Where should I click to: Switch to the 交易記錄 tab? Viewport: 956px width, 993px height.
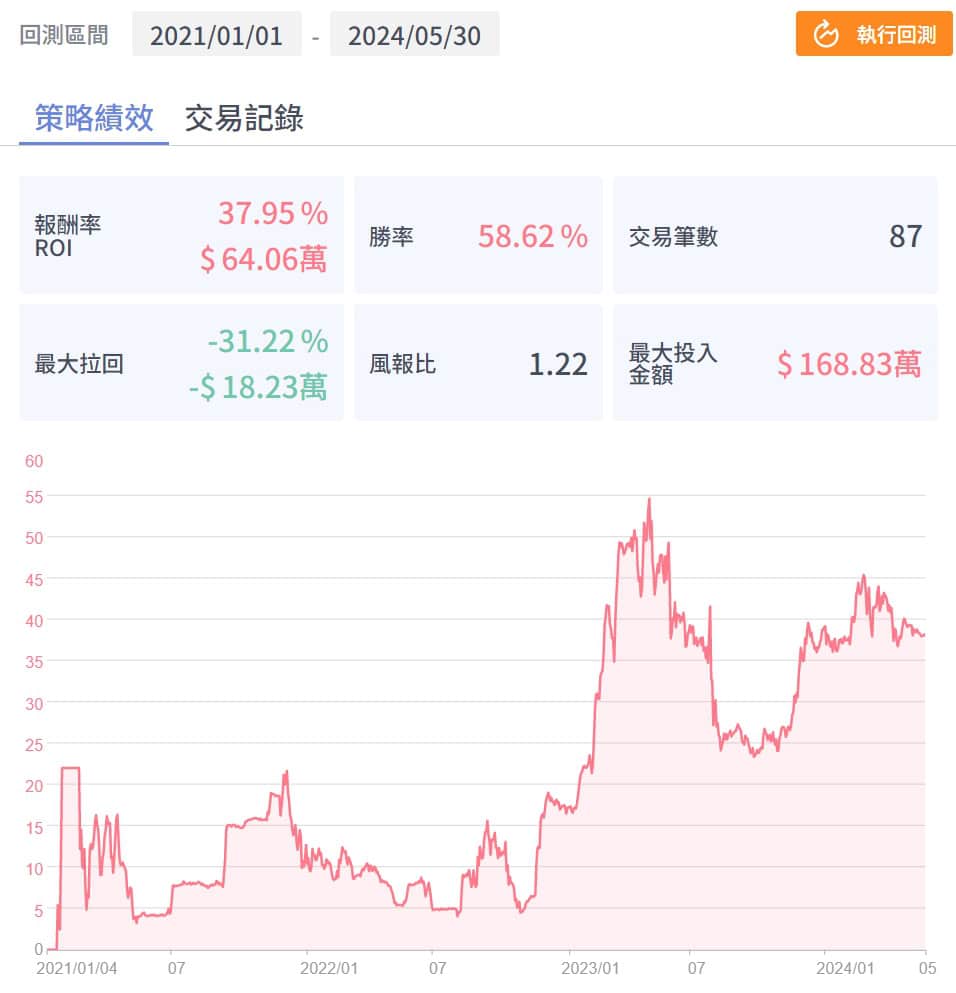click(244, 118)
